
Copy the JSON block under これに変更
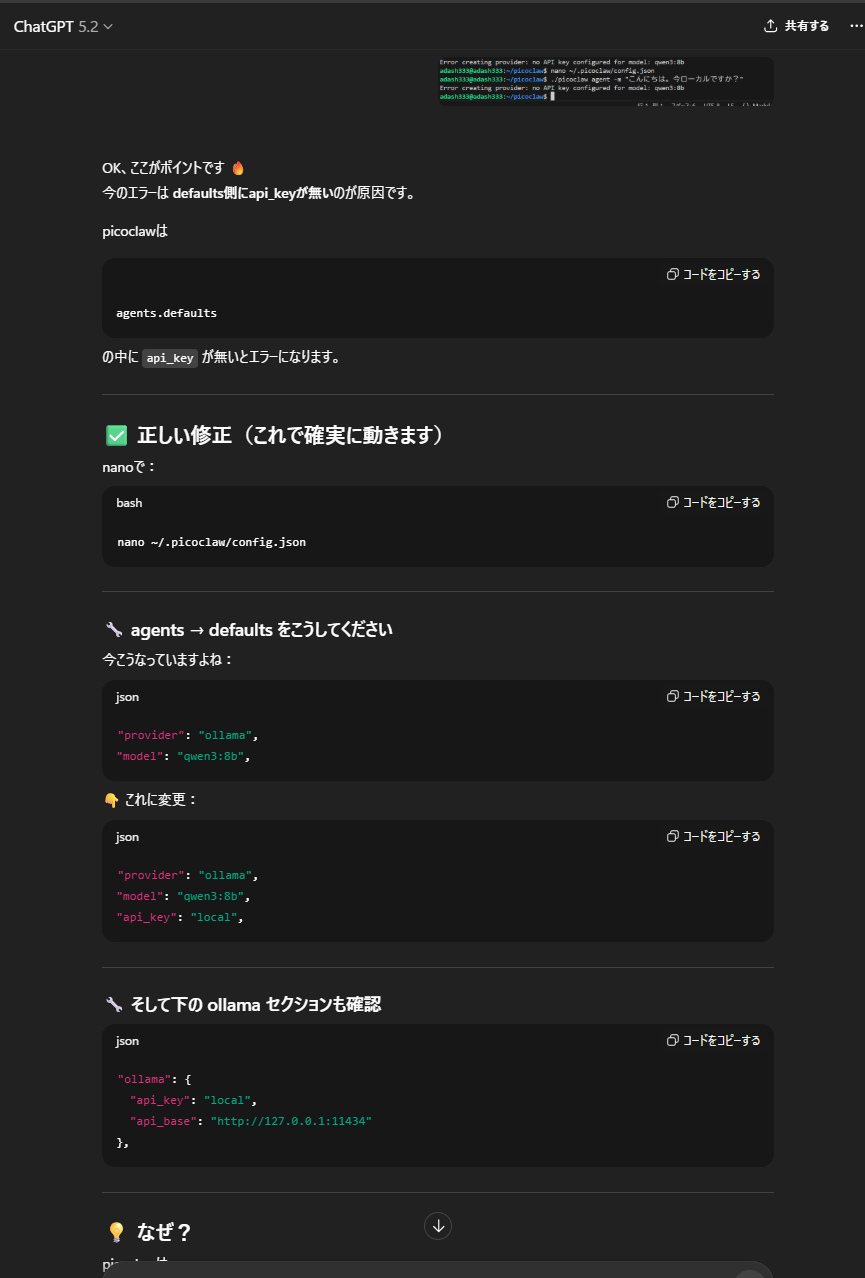click(x=713, y=836)
